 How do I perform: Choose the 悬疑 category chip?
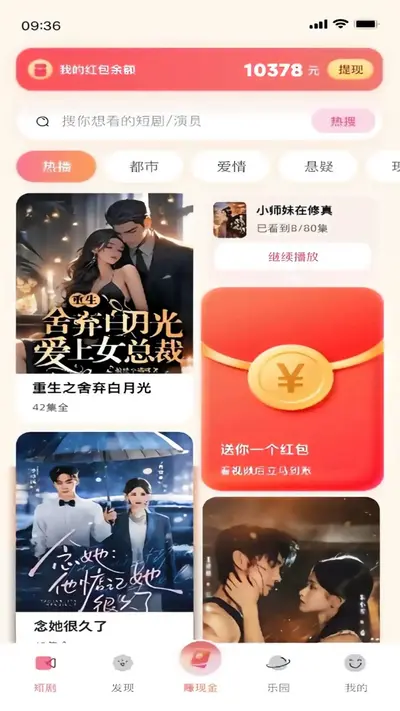pos(318,166)
